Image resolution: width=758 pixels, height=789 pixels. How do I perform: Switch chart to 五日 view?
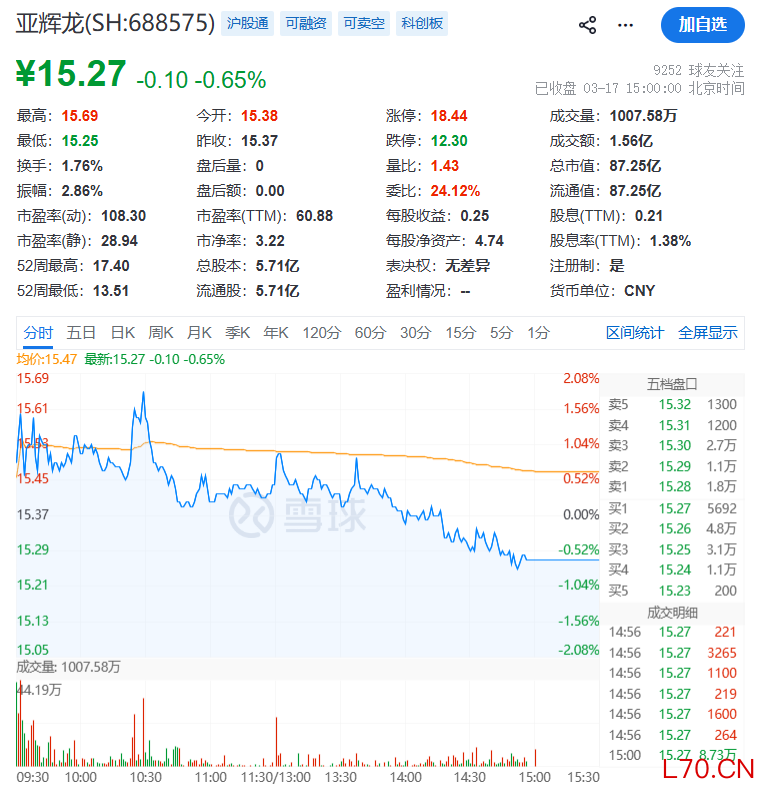coord(82,333)
